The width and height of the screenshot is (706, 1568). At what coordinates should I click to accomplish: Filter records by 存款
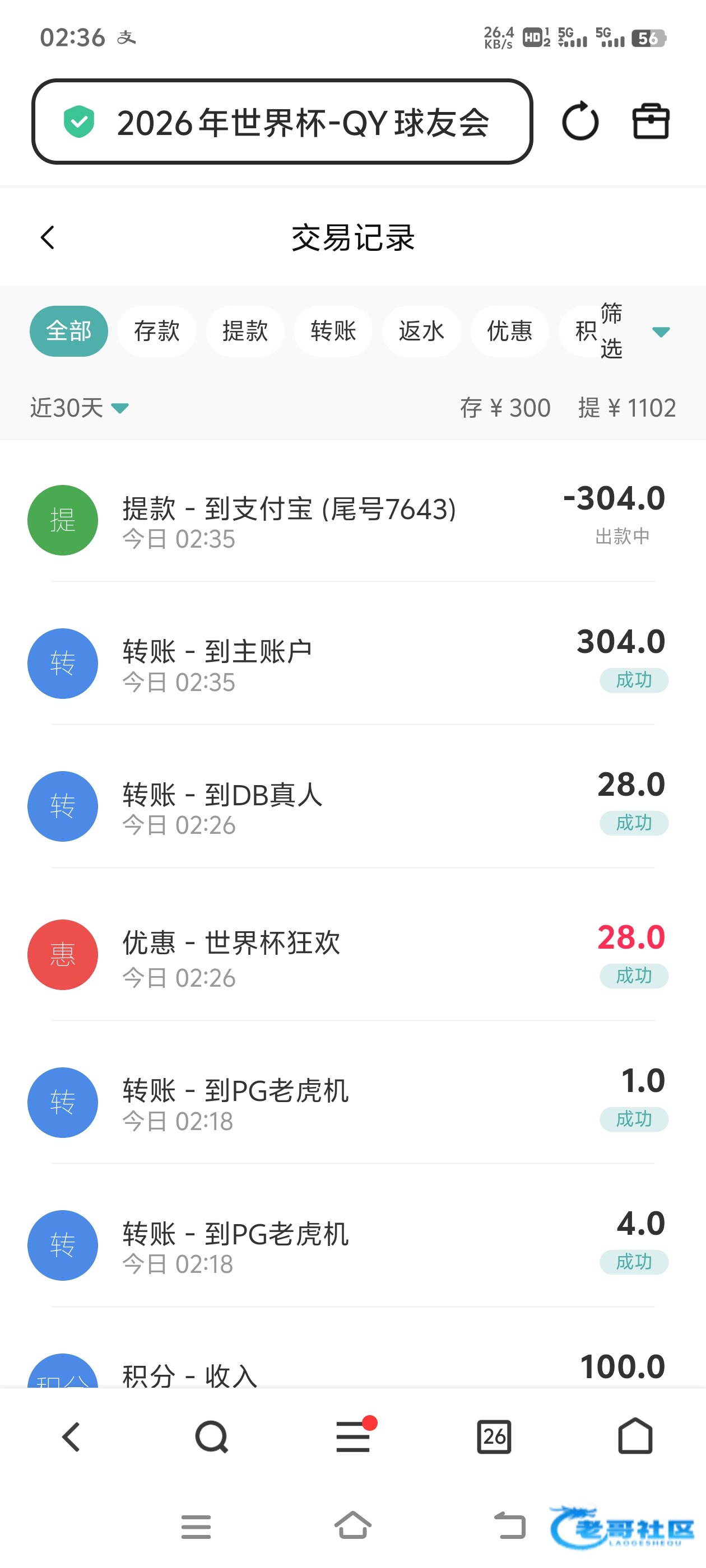[156, 331]
